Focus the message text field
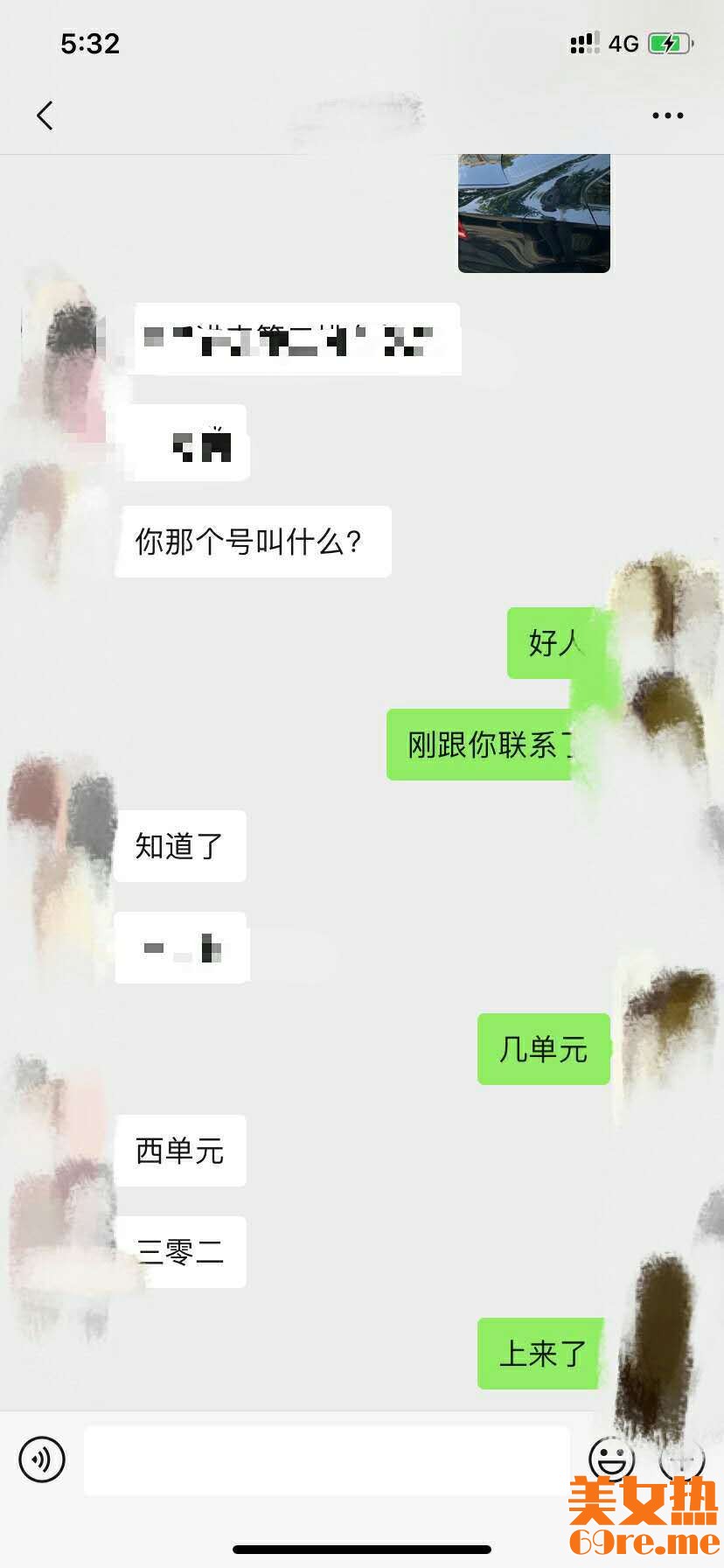 tap(326, 1459)
